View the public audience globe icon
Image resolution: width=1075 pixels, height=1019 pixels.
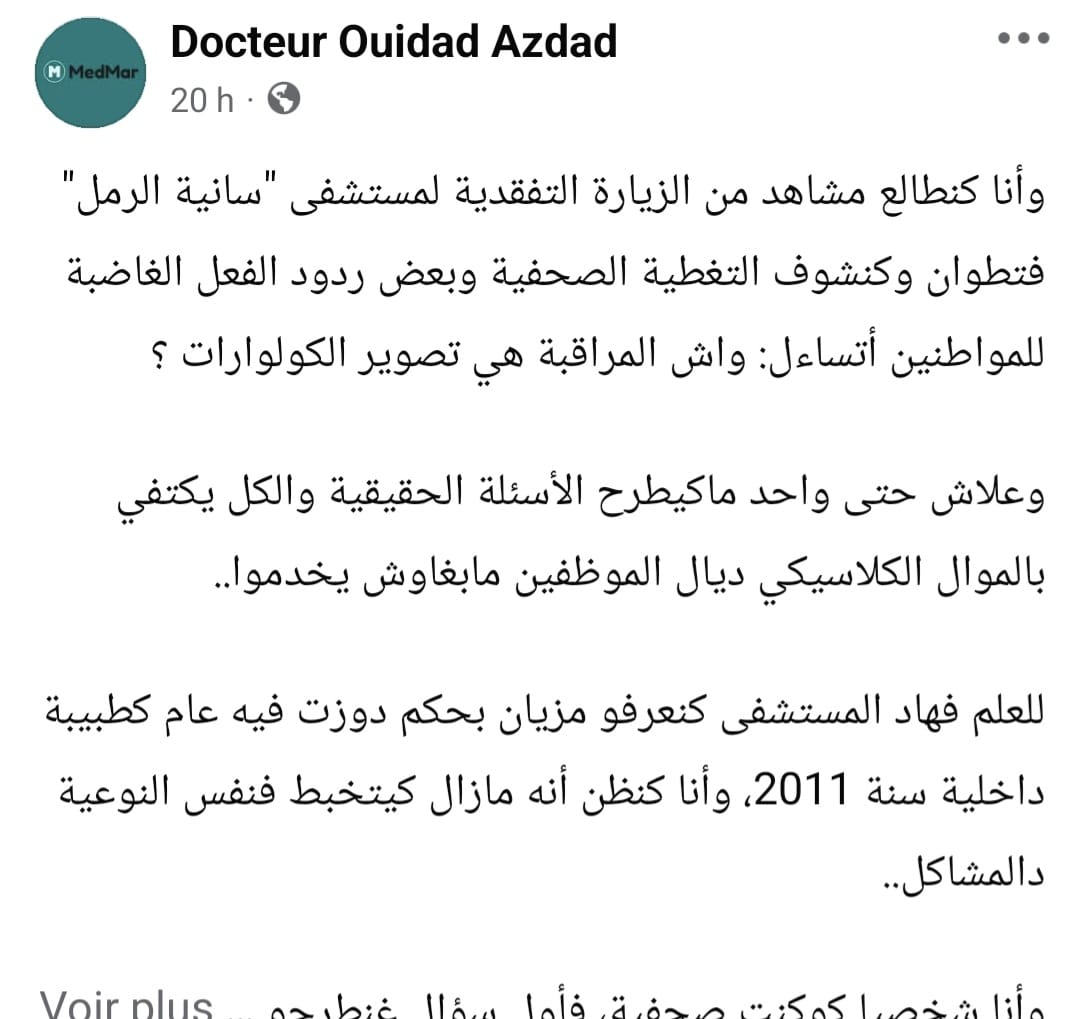(x=285, y=99)
